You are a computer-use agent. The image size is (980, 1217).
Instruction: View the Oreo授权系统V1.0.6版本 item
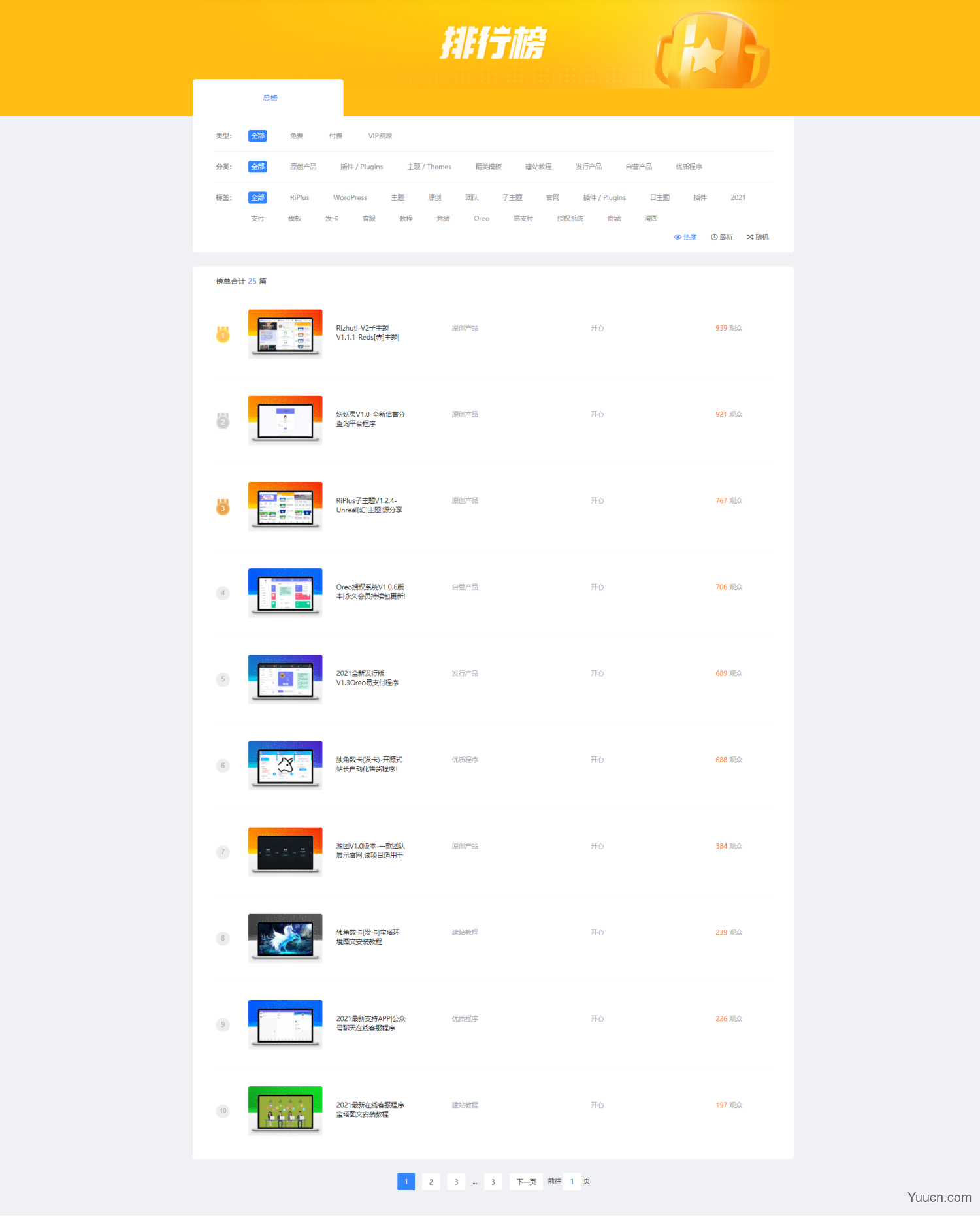coord(370,591)
